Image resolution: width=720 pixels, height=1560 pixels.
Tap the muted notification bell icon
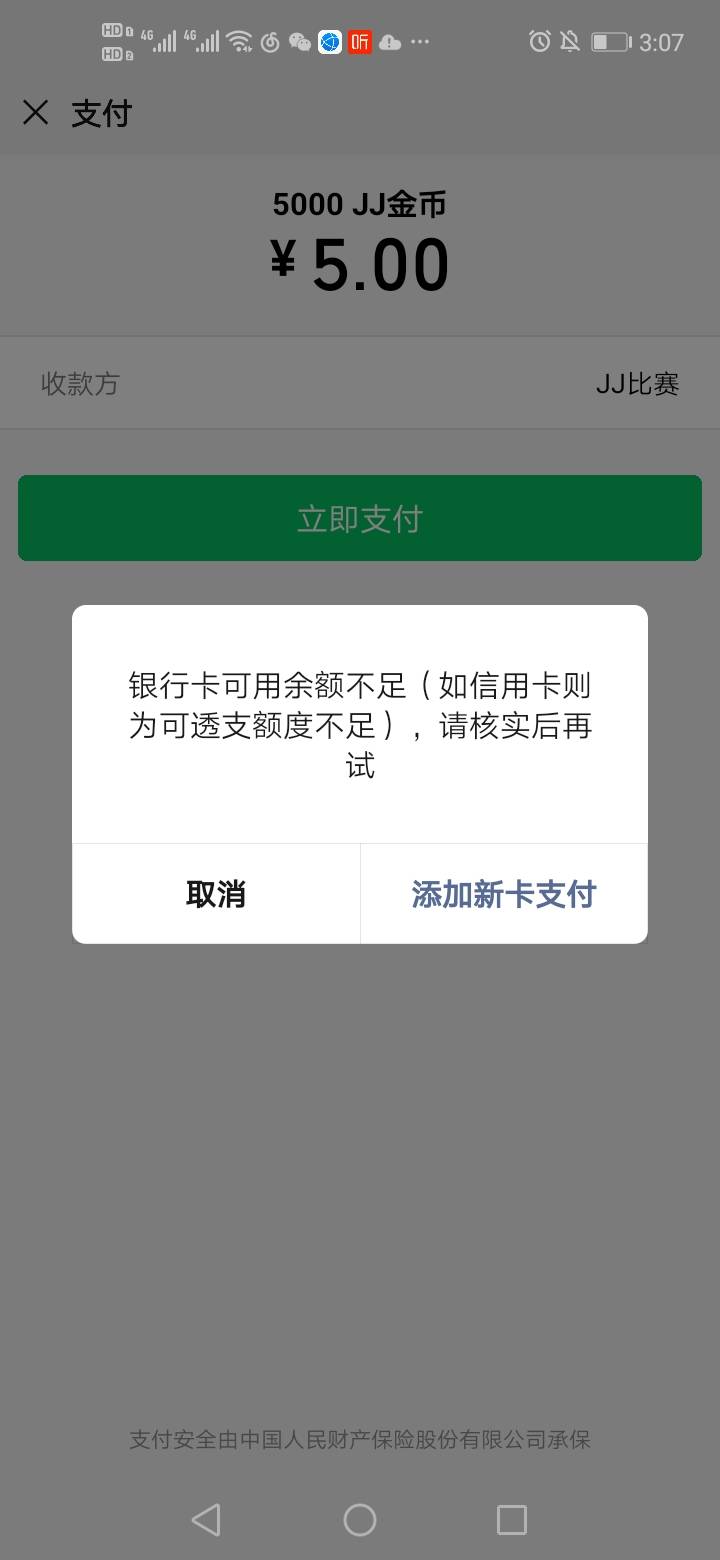pyautogui.click(x=572, y=42)
